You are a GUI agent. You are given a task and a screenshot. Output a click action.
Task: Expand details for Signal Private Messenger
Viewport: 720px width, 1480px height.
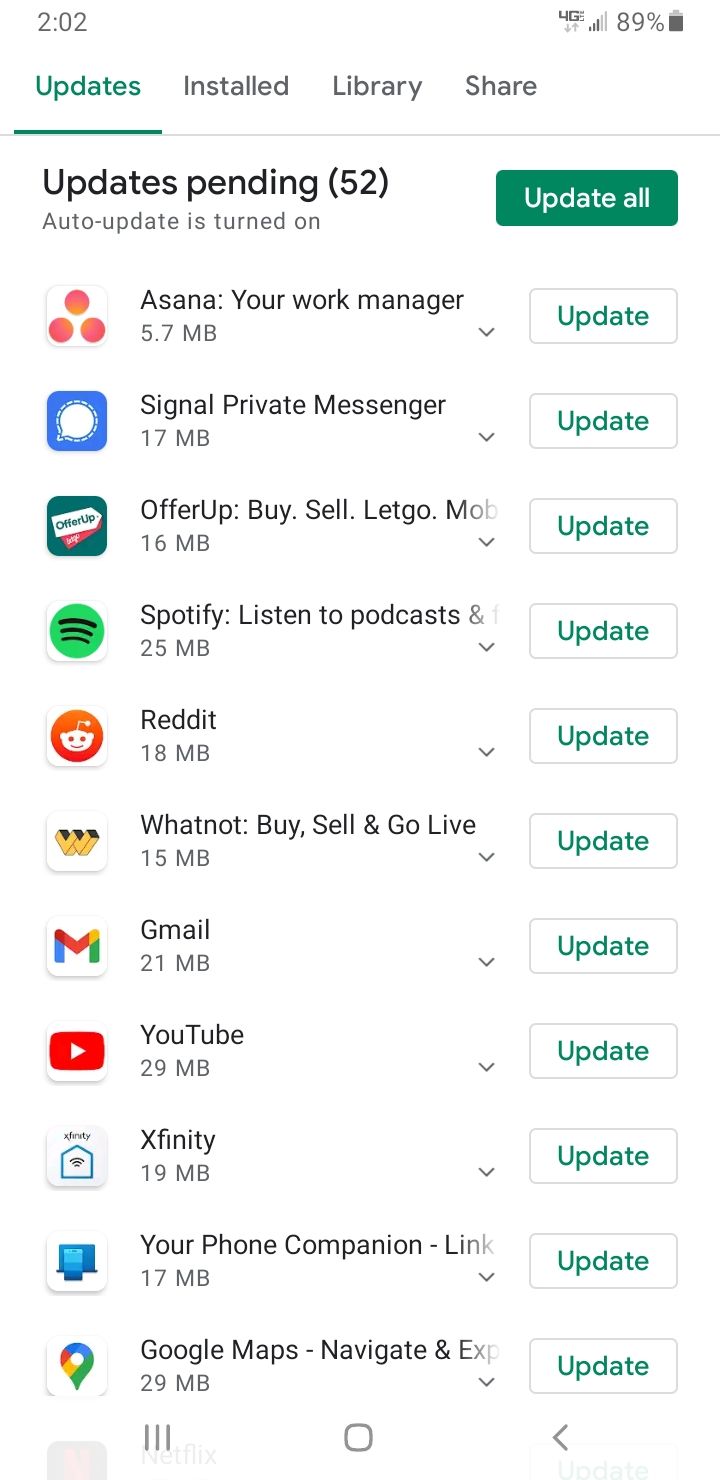[486, 437]
